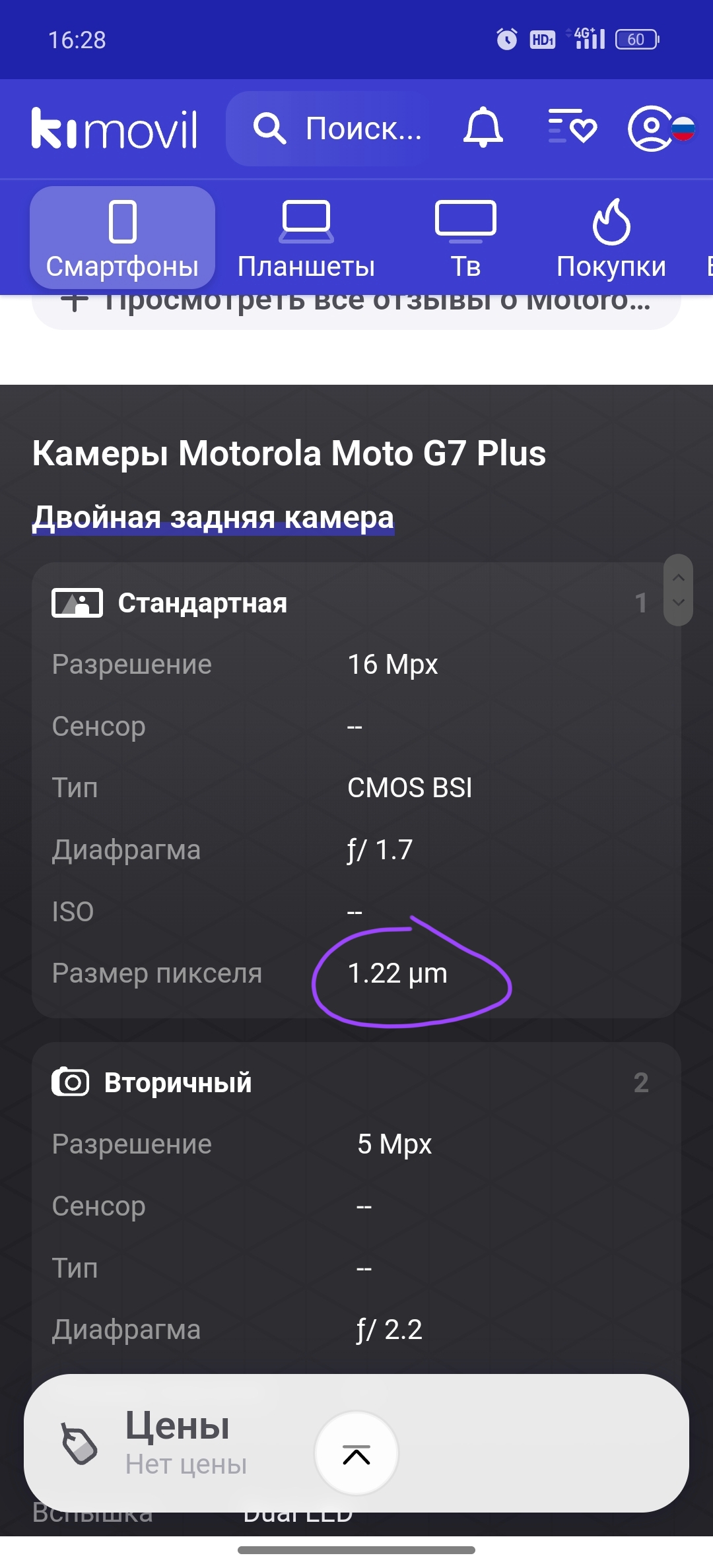Open the Kimovil home logo

coord(114,129)
